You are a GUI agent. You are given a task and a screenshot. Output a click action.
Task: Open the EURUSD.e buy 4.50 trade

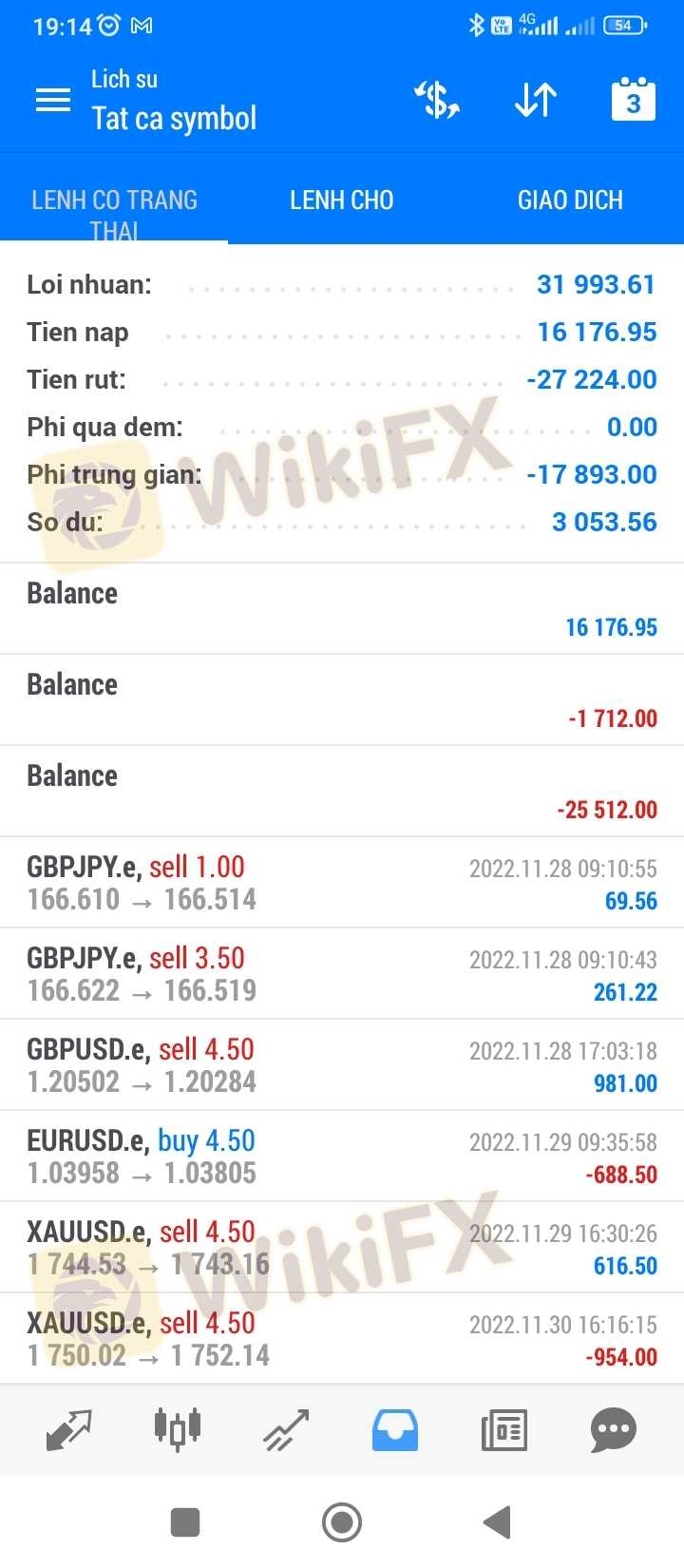pyautogui.click(x=342, y=1157)
